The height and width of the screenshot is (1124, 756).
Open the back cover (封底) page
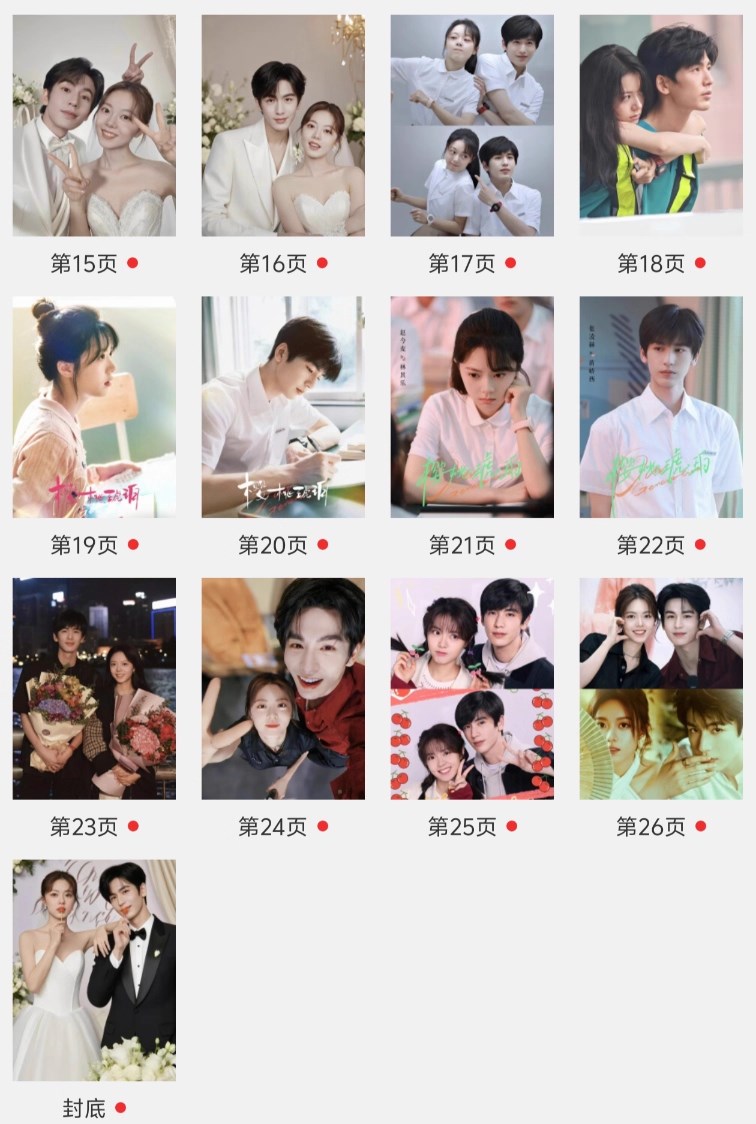pos(94,970)
